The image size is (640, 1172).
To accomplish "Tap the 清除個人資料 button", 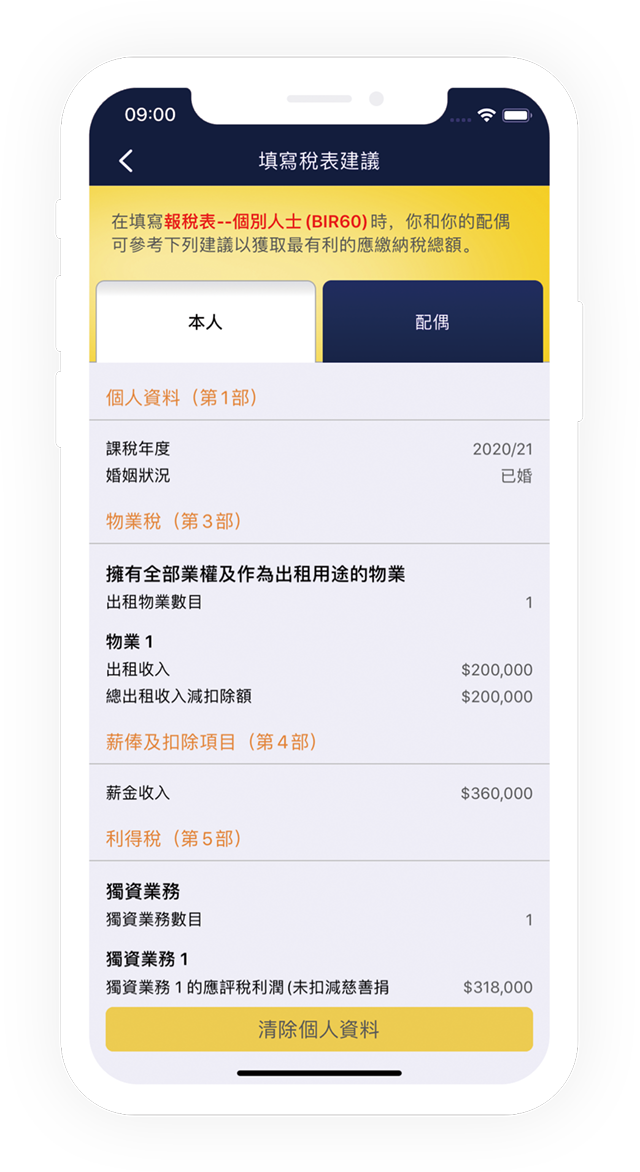I will click(319, 1029).
